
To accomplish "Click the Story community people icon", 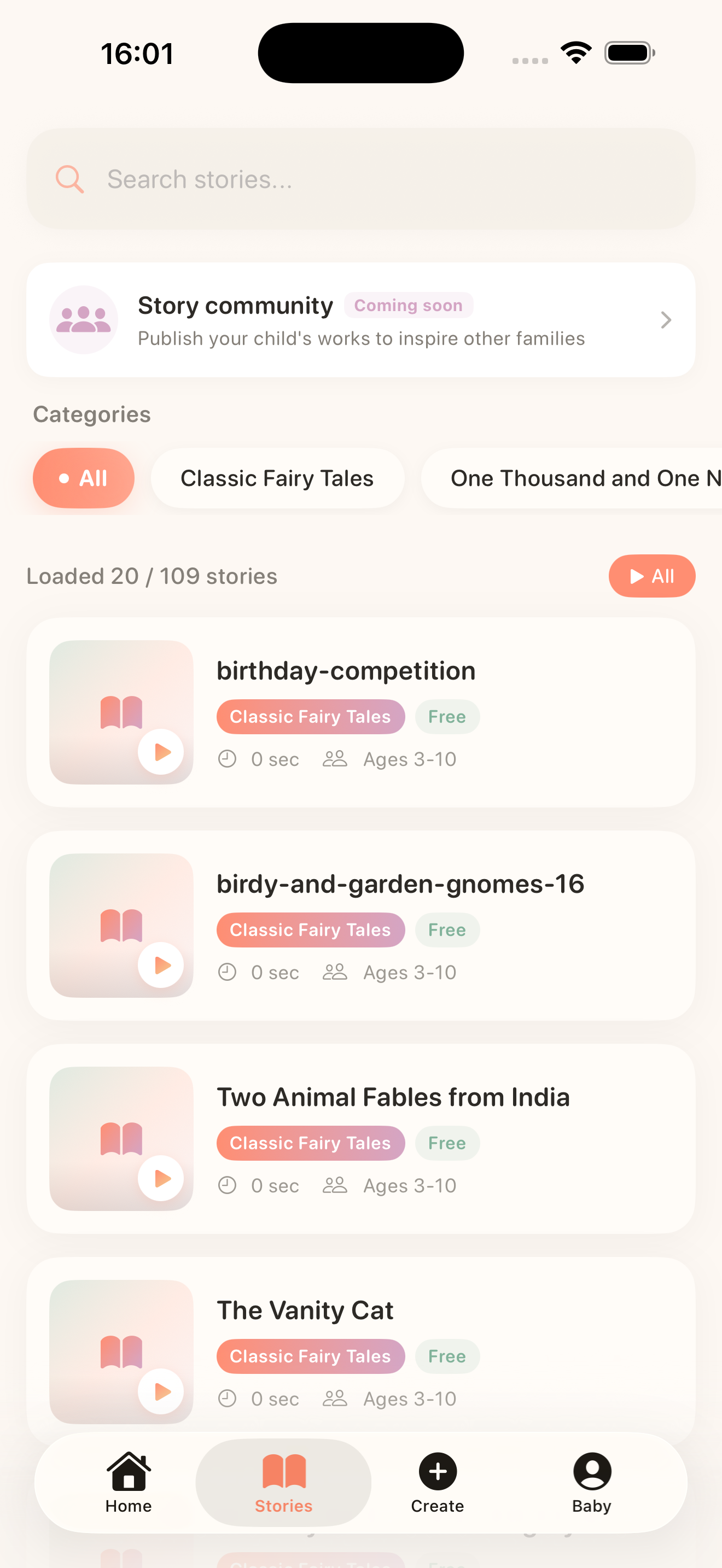I will coord(83,319).
